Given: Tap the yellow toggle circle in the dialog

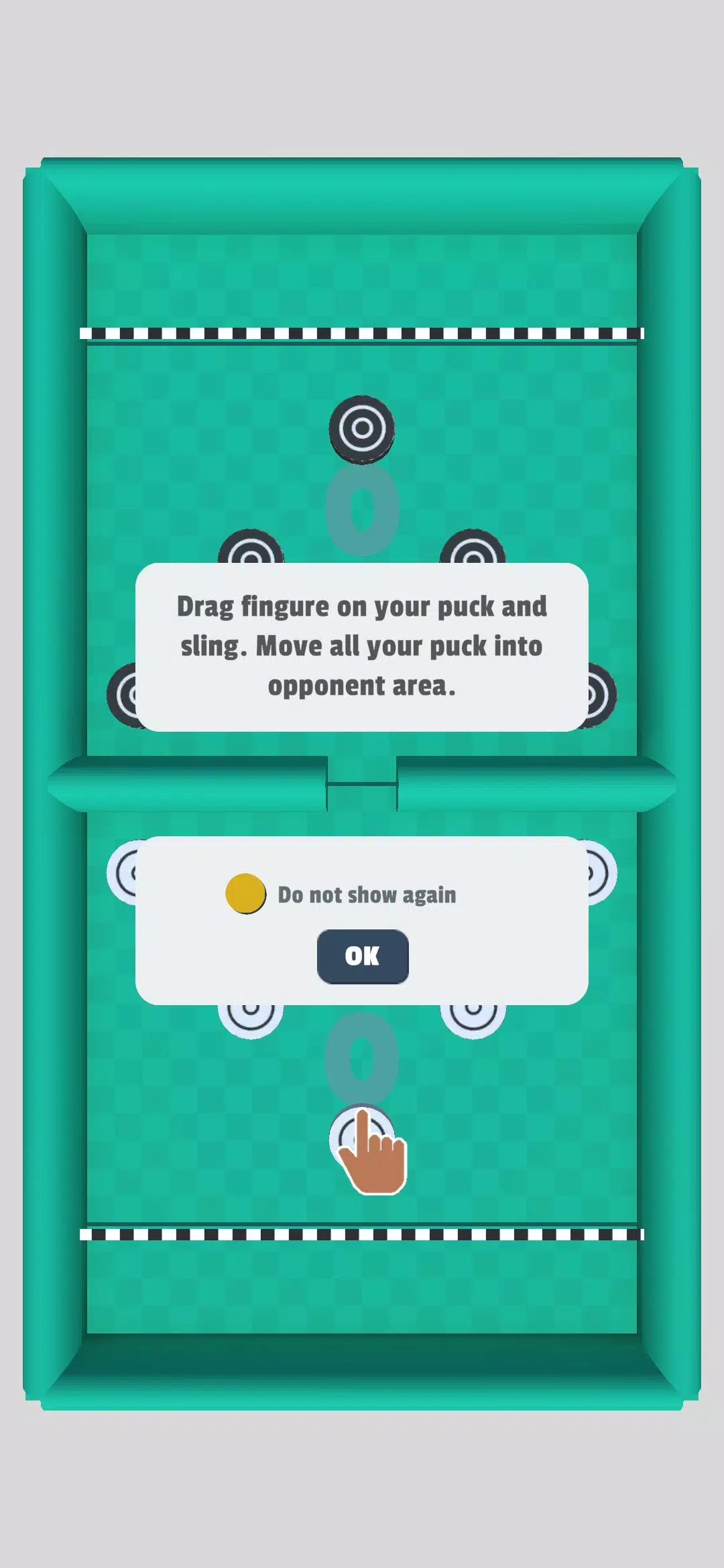Looking at the screenshot, I should click(247, 895).
